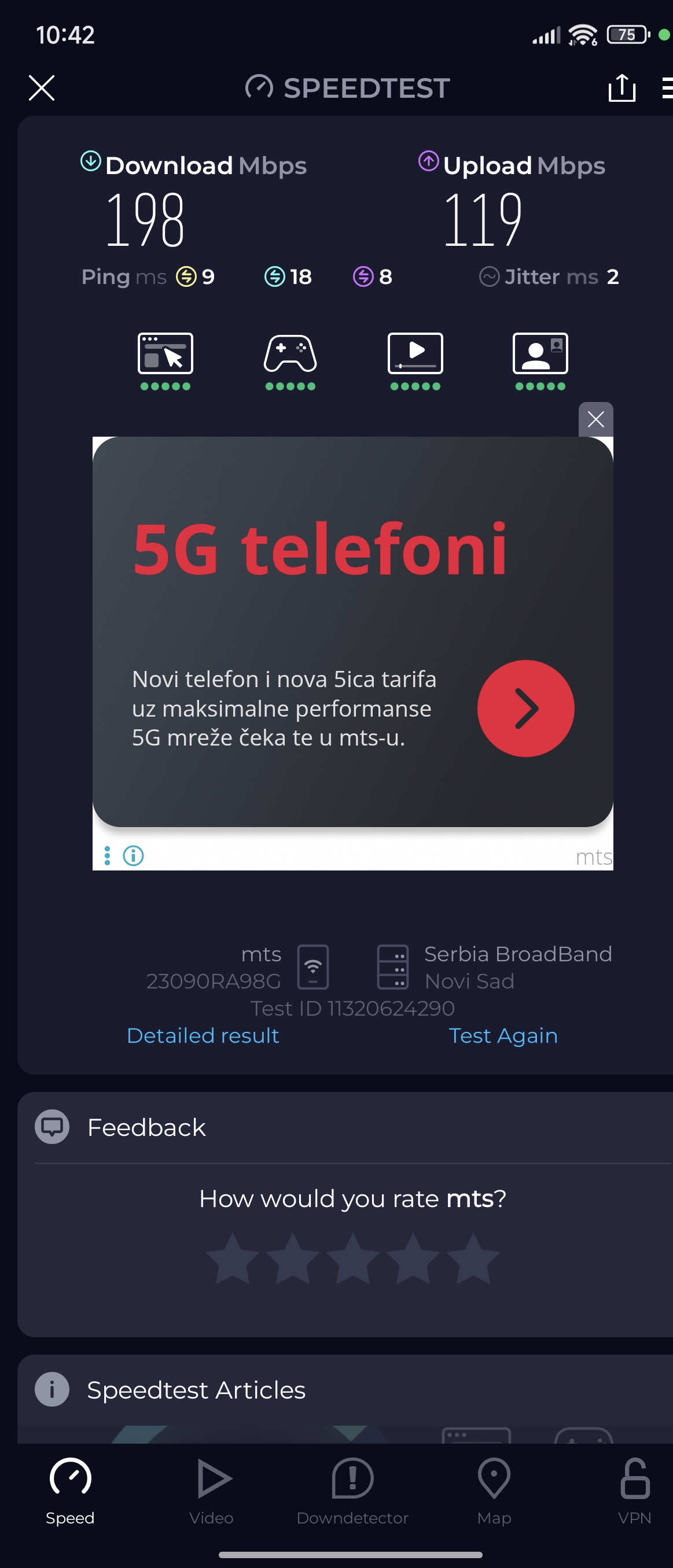
Task: View video conferencing experience rating
Action: [x=540, y=360]
